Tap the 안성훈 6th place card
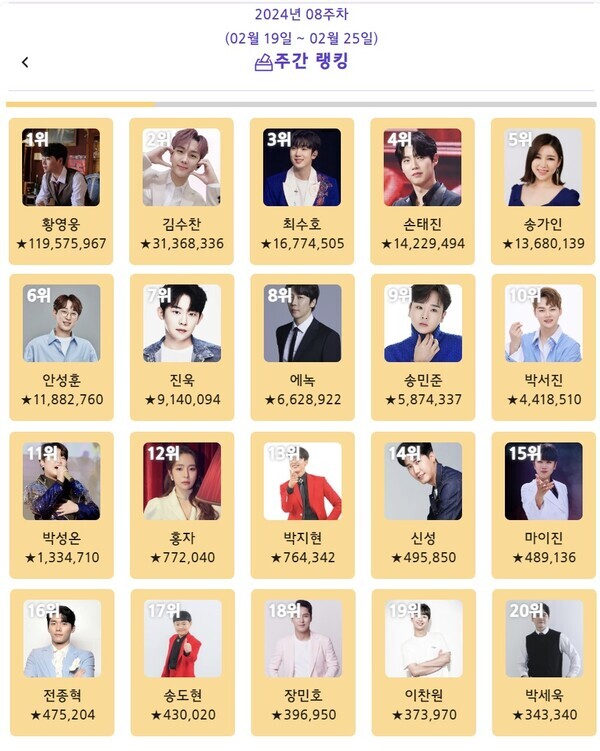Image resolution: width=600 pixels, height=751 pixels. 61,346
